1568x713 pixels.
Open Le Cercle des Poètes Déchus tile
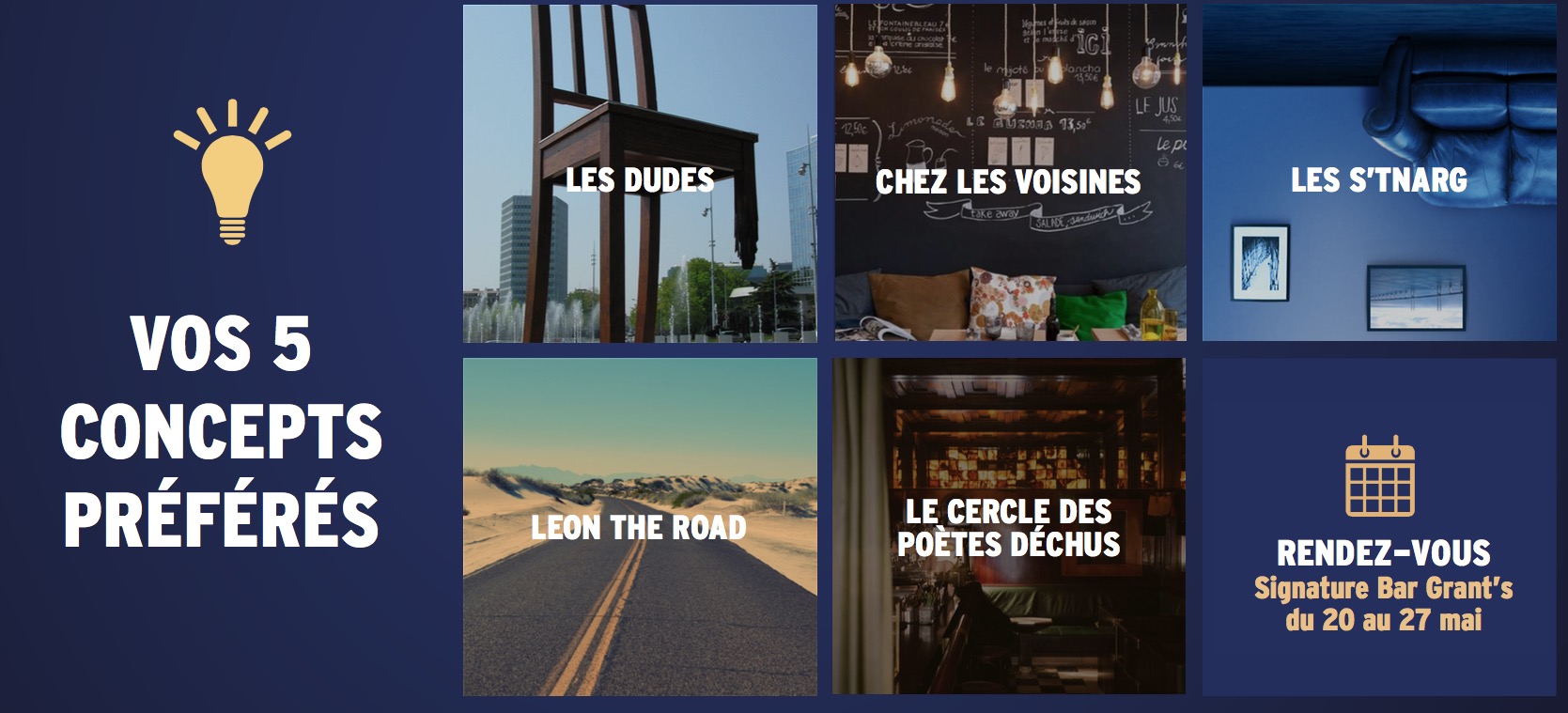1009,527
